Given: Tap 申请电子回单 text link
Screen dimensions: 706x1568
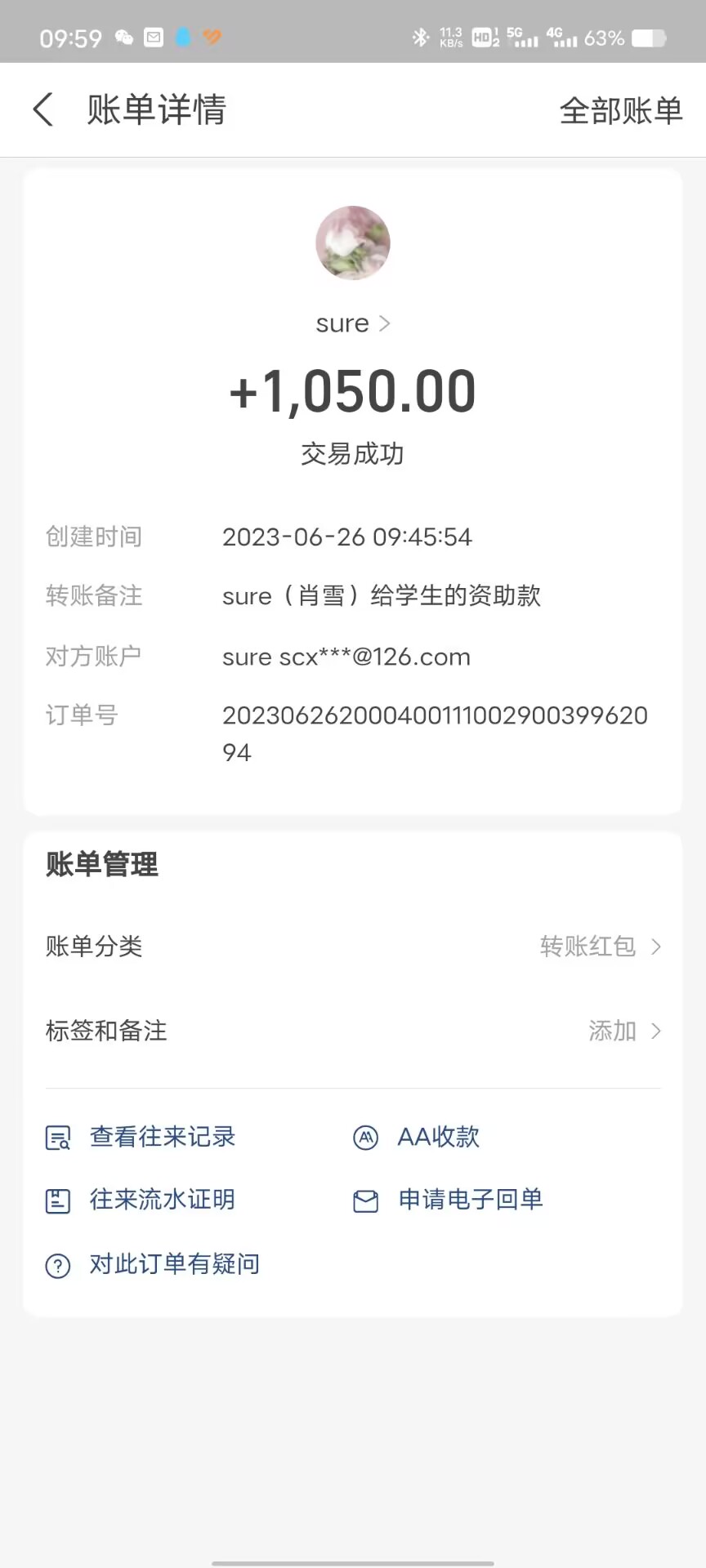Looking at the screenshot, I should coord(472,1200).
